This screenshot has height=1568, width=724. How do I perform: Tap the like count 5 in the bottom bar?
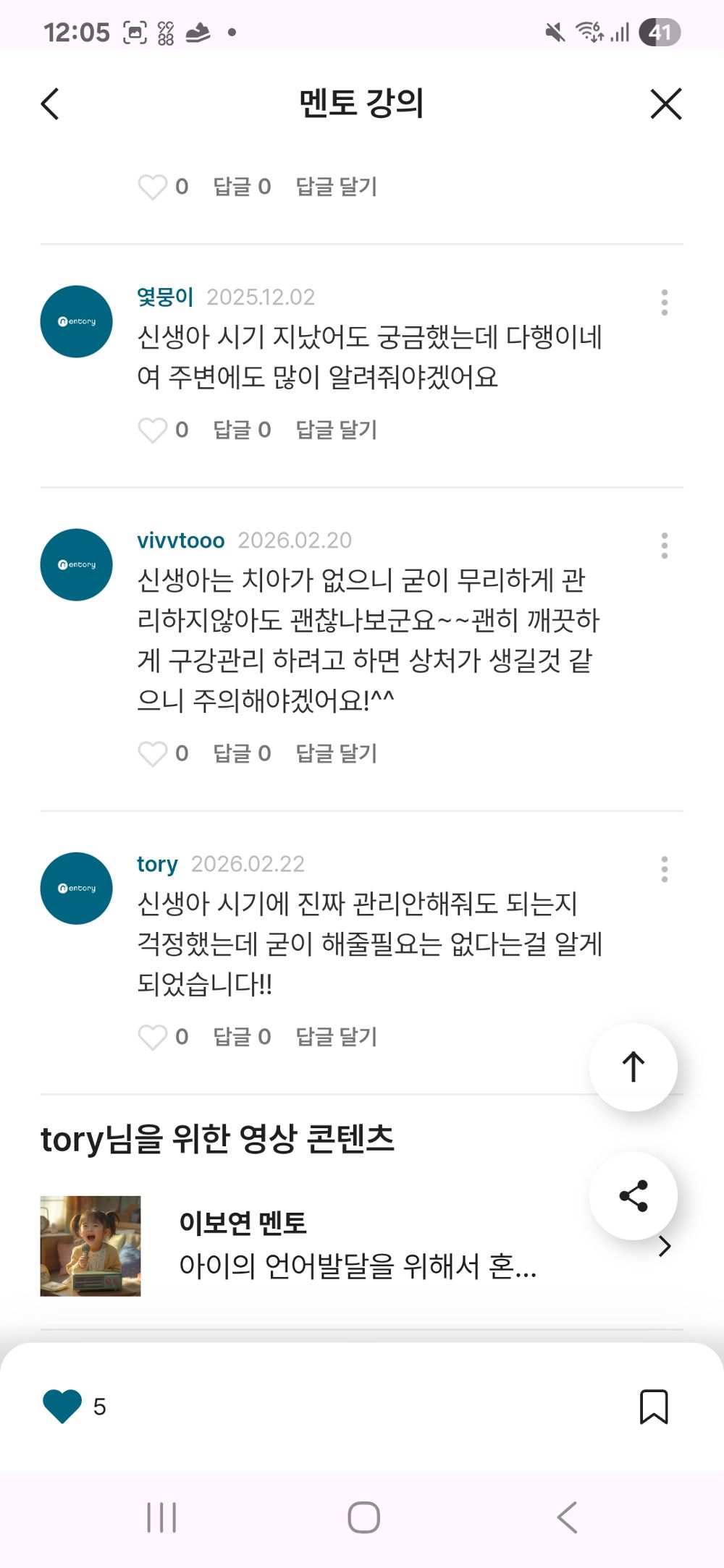[x=98, y=1404]
